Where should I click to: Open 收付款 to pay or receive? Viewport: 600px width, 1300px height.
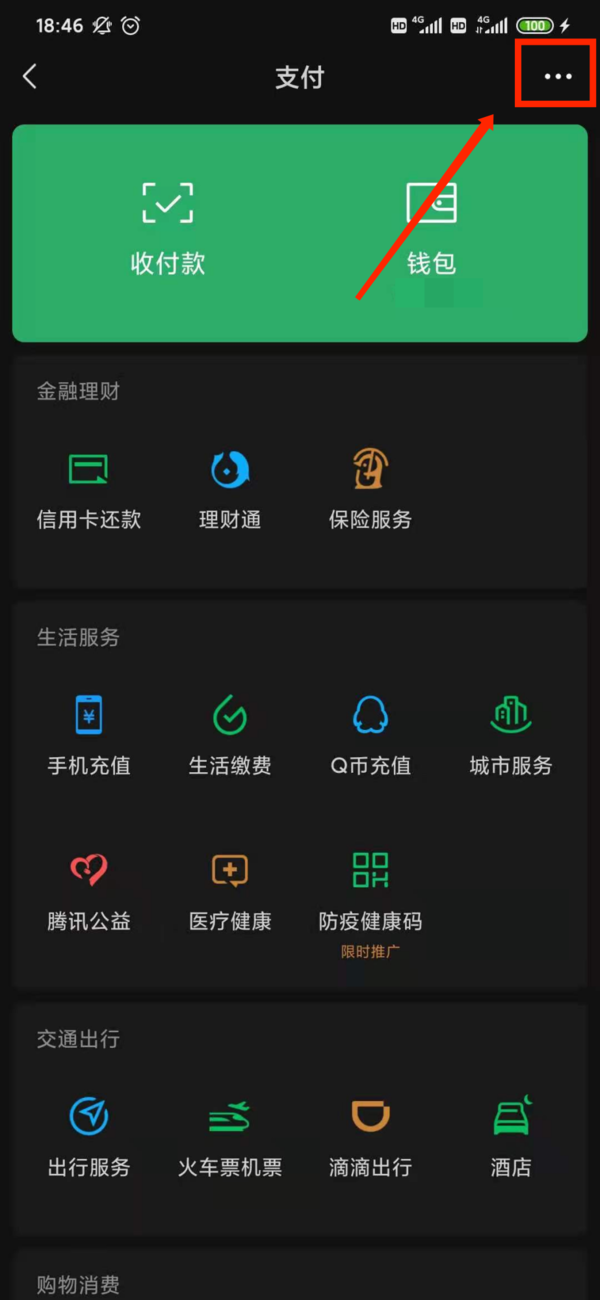tap(168, 229)
